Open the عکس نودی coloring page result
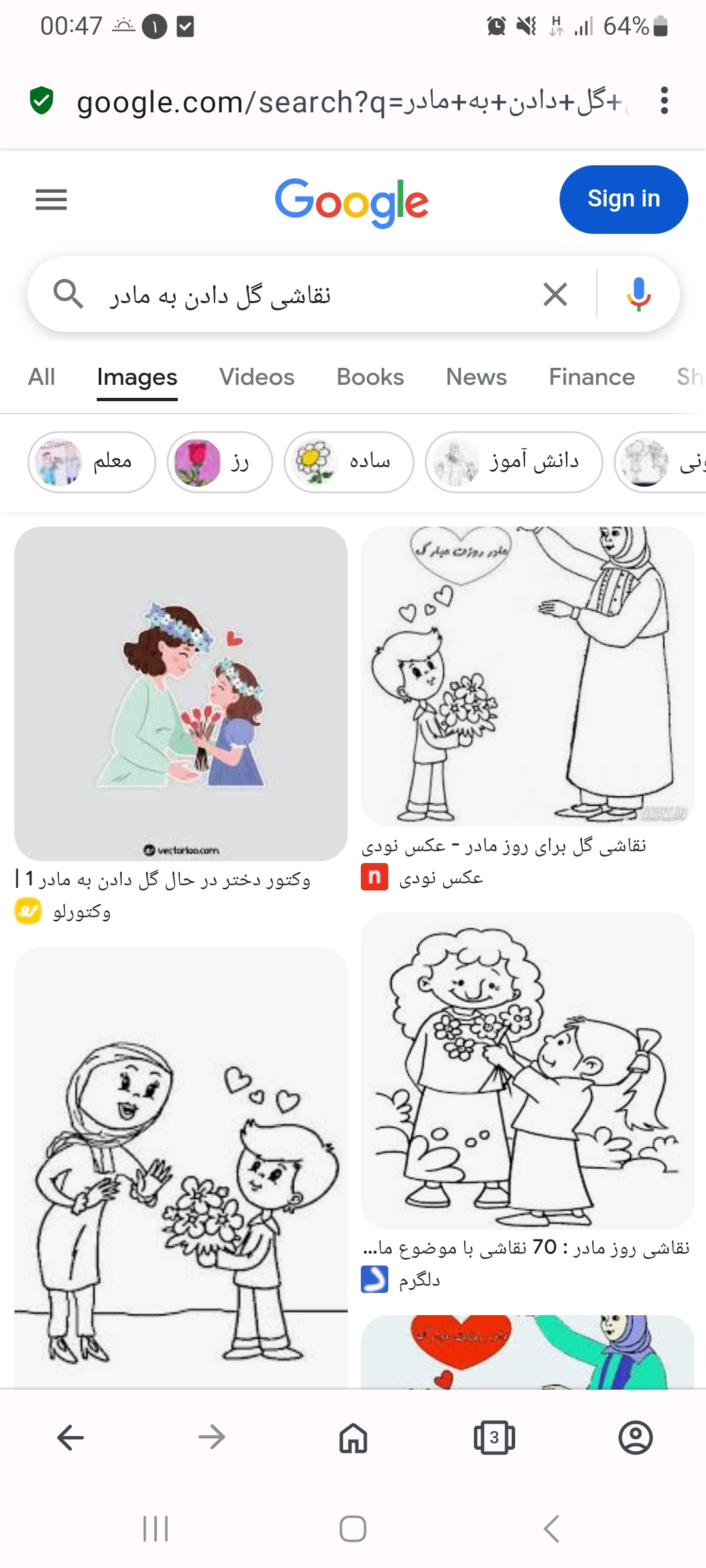This screenshot has height=1568, width=706. (x=527, y=676)
